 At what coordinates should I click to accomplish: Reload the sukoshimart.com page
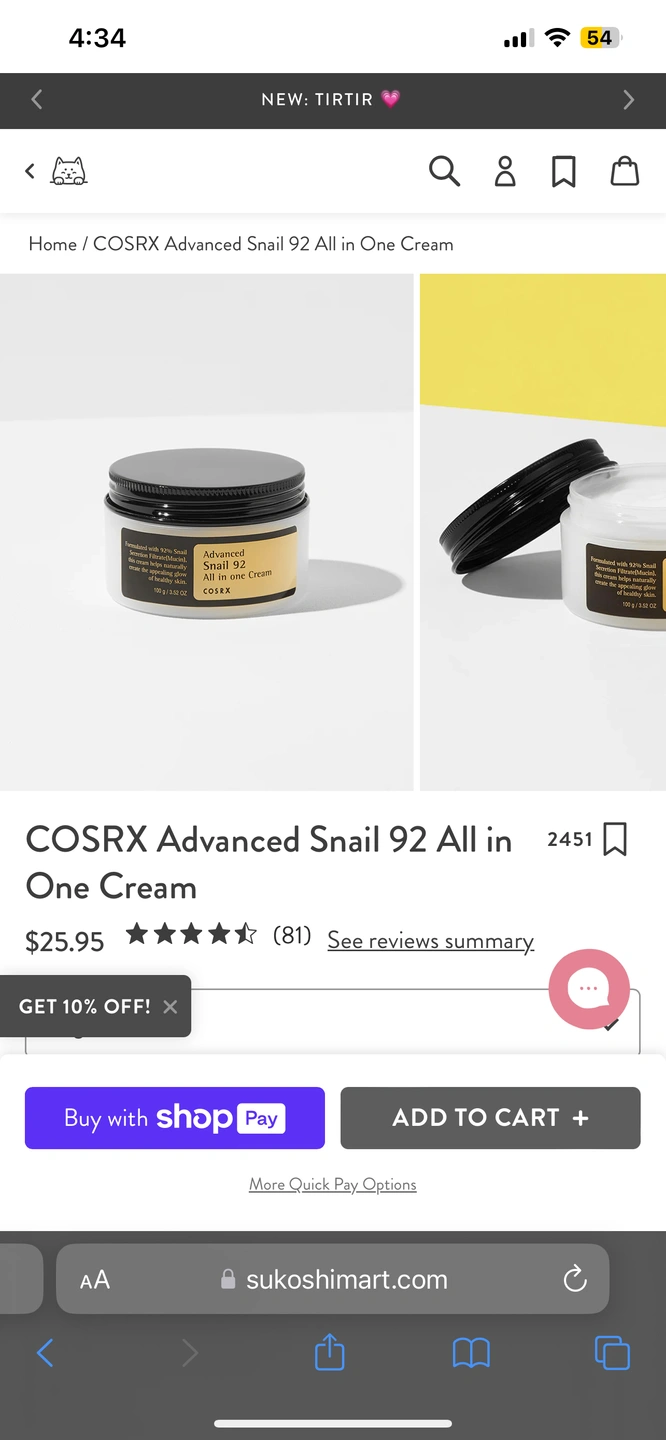(x=574, y=1279)
